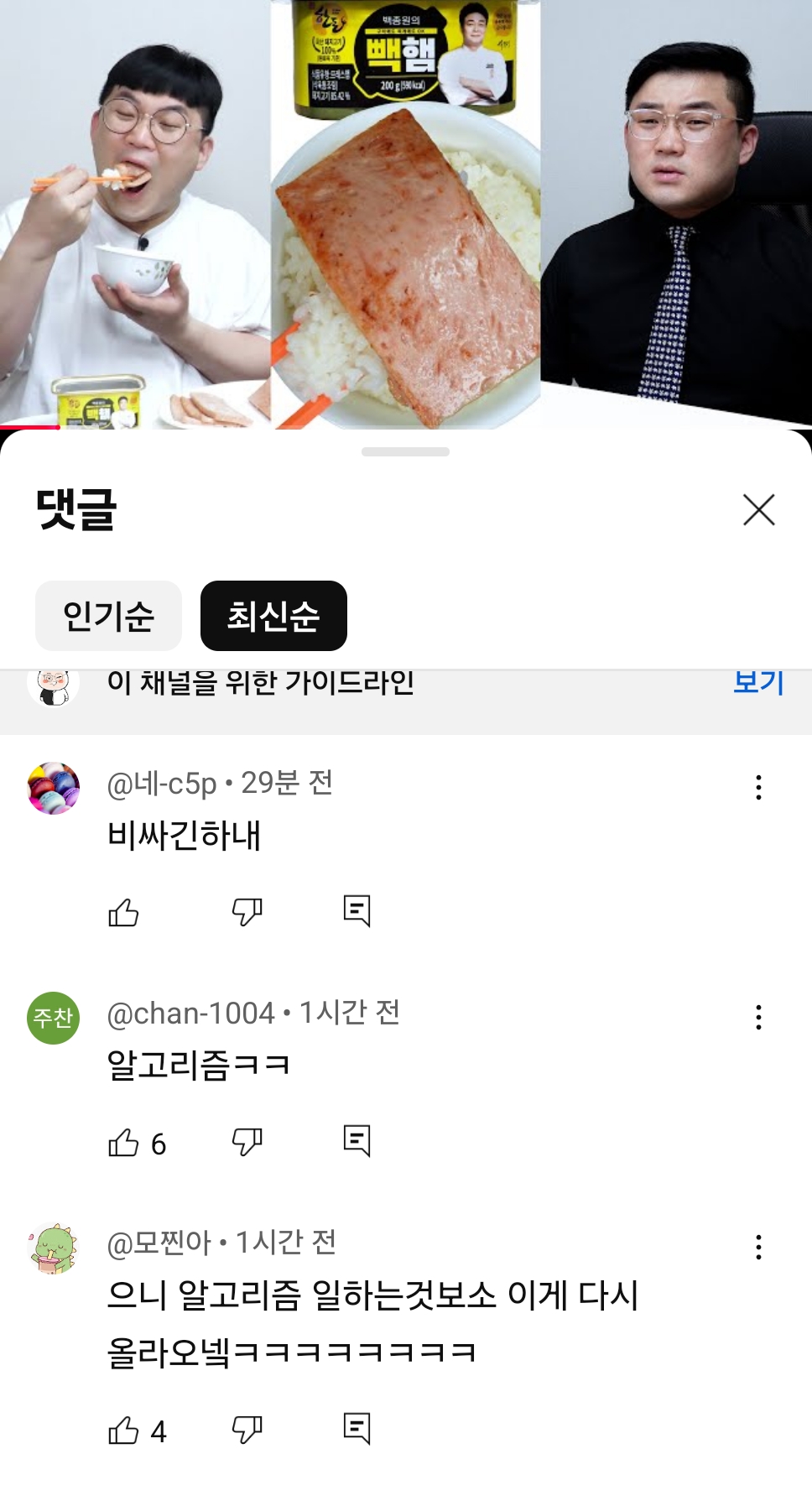Reply to @네-c5p's comment

[357, 910]
